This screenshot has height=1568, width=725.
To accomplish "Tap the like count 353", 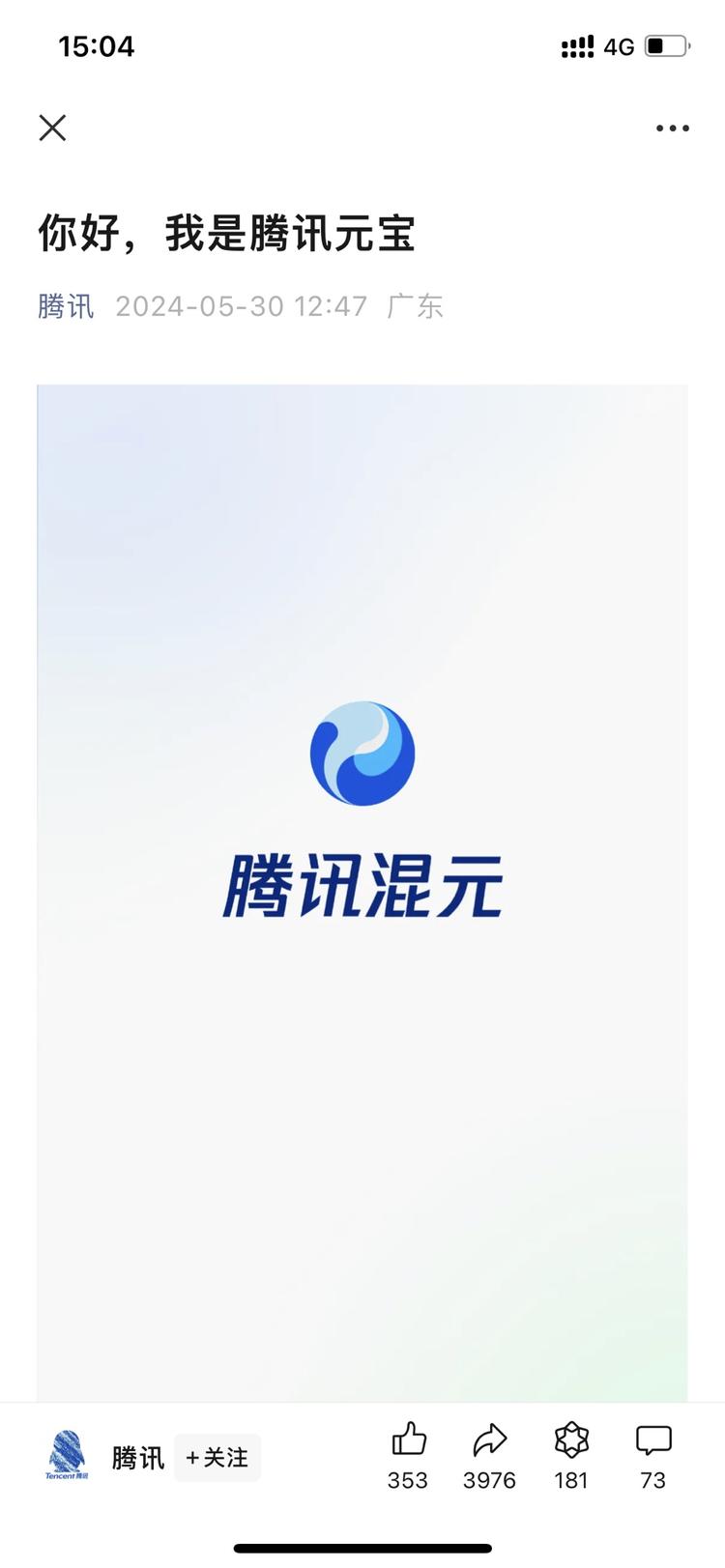I will [408, 1480].
